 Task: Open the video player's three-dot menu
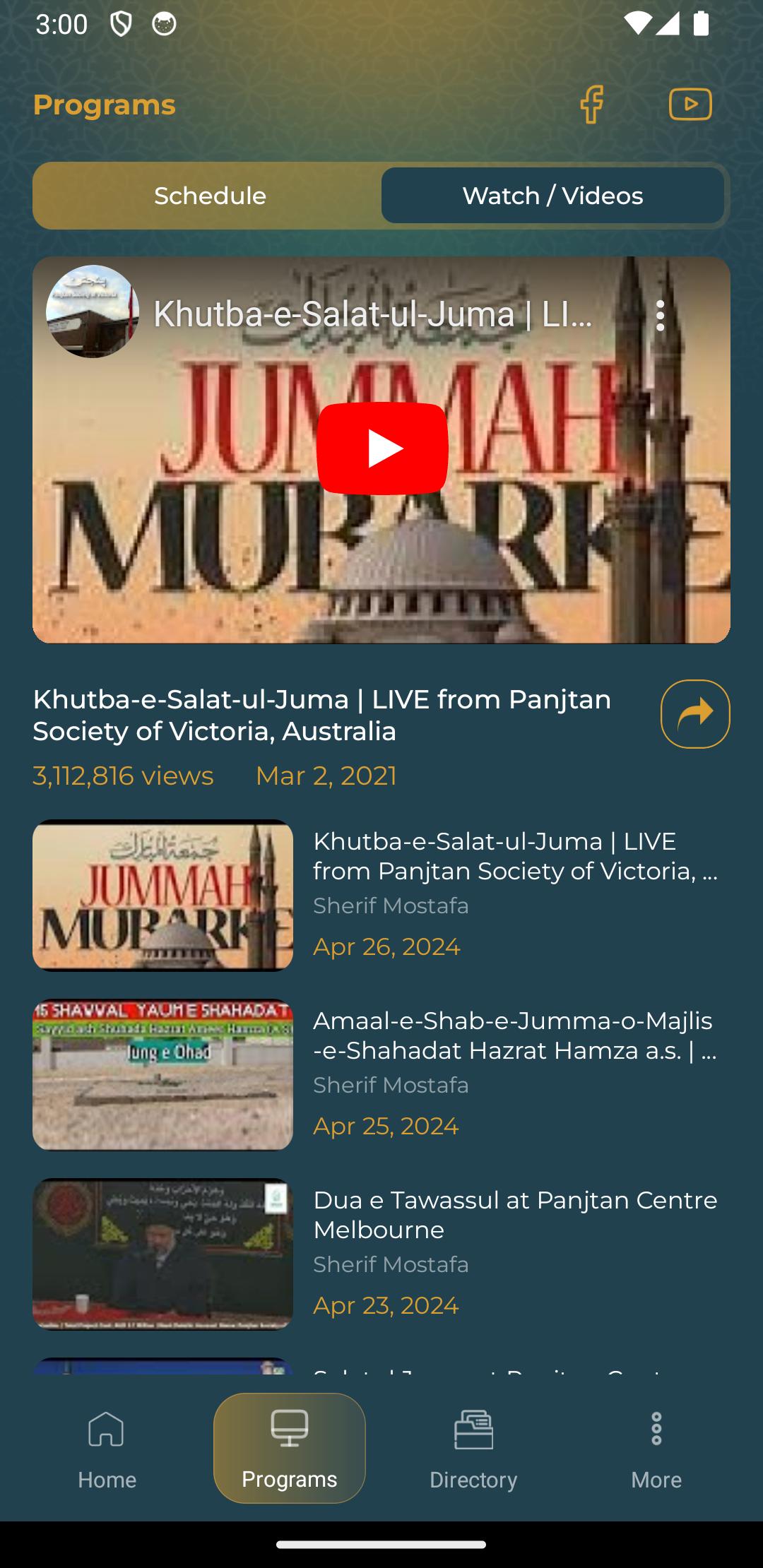pos(661,315)
